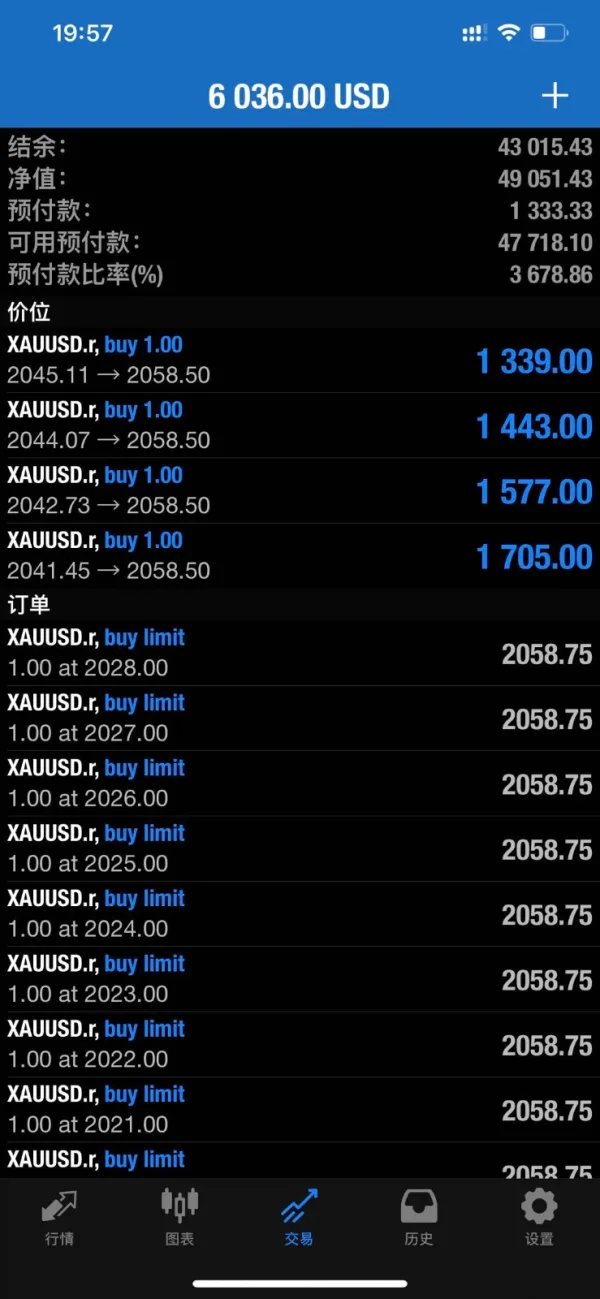Open the buy limit order at 2028.00

coord(300,653)
